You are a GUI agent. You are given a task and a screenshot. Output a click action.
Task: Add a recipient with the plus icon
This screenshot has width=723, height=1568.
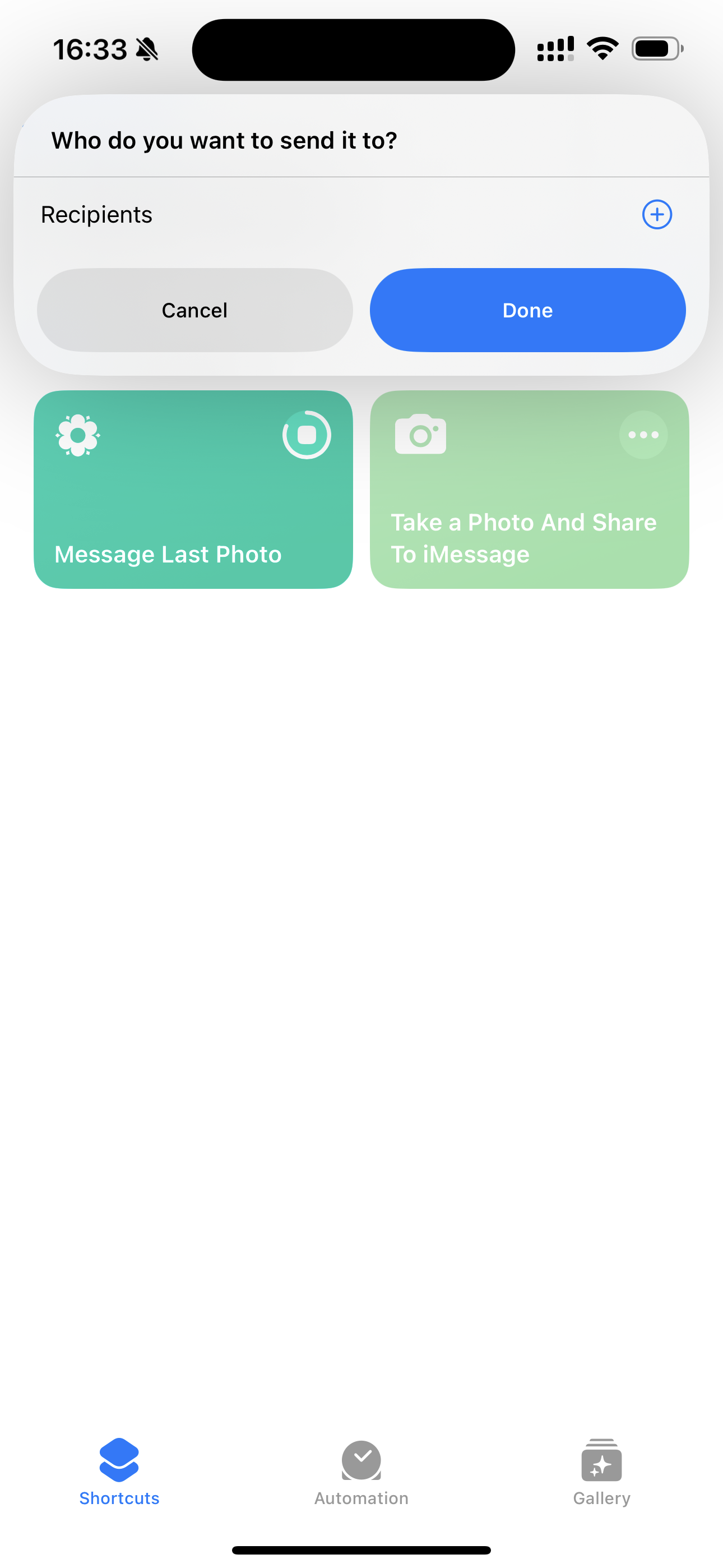657,214
